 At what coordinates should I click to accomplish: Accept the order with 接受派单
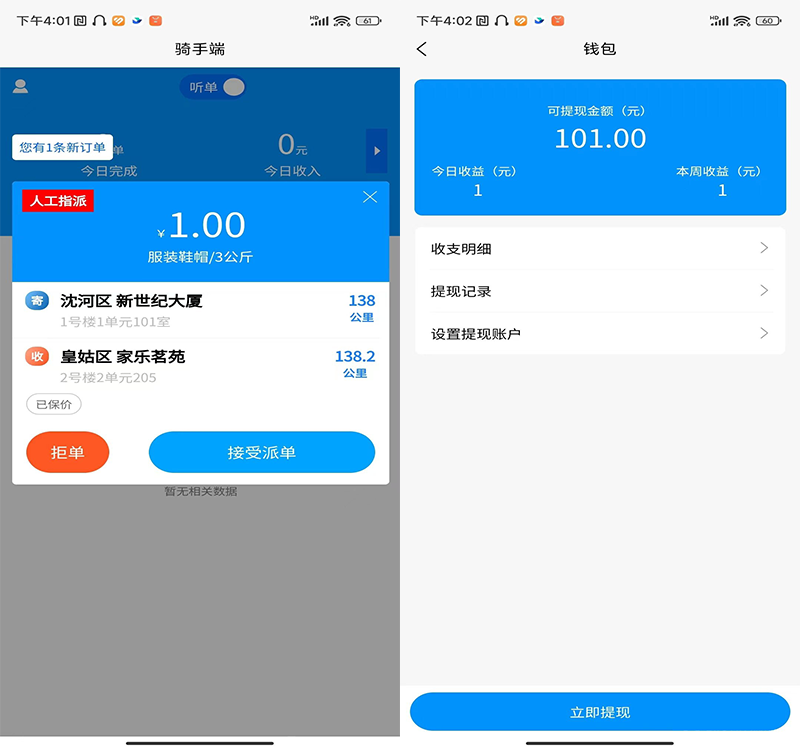261,452
